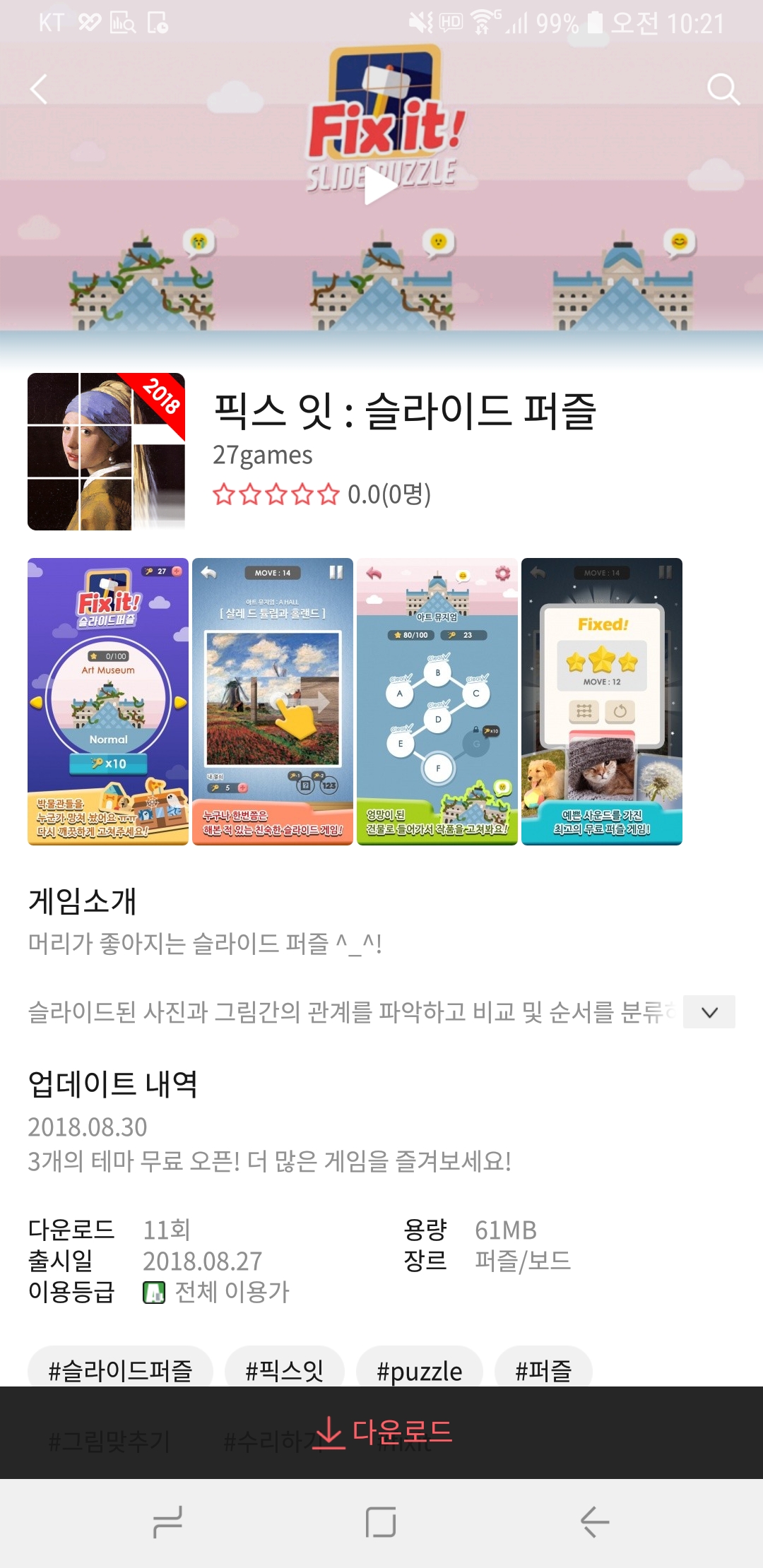Go back using the top arrow
The image size is (763, 1568).
39,90
